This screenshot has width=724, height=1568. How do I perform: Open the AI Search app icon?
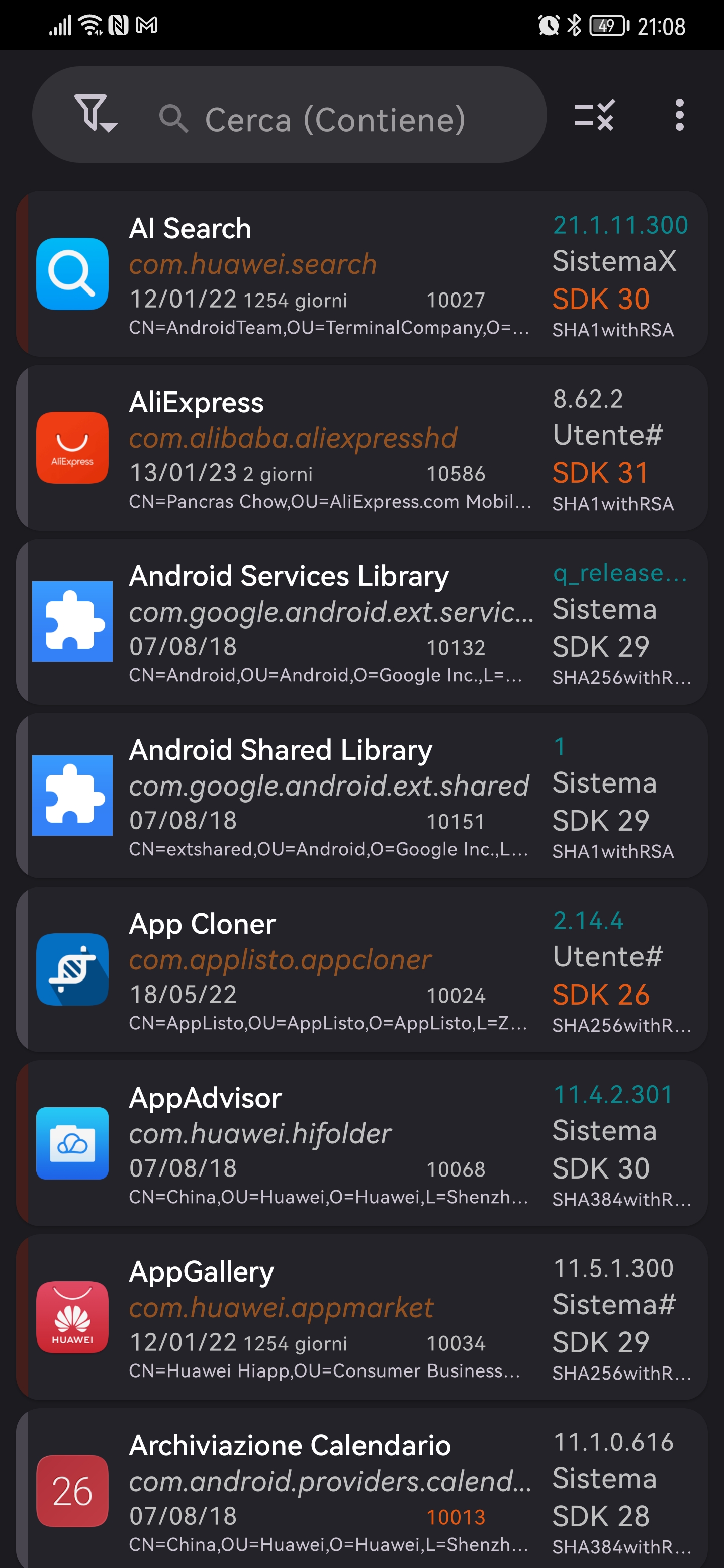[x=72, y=273]
